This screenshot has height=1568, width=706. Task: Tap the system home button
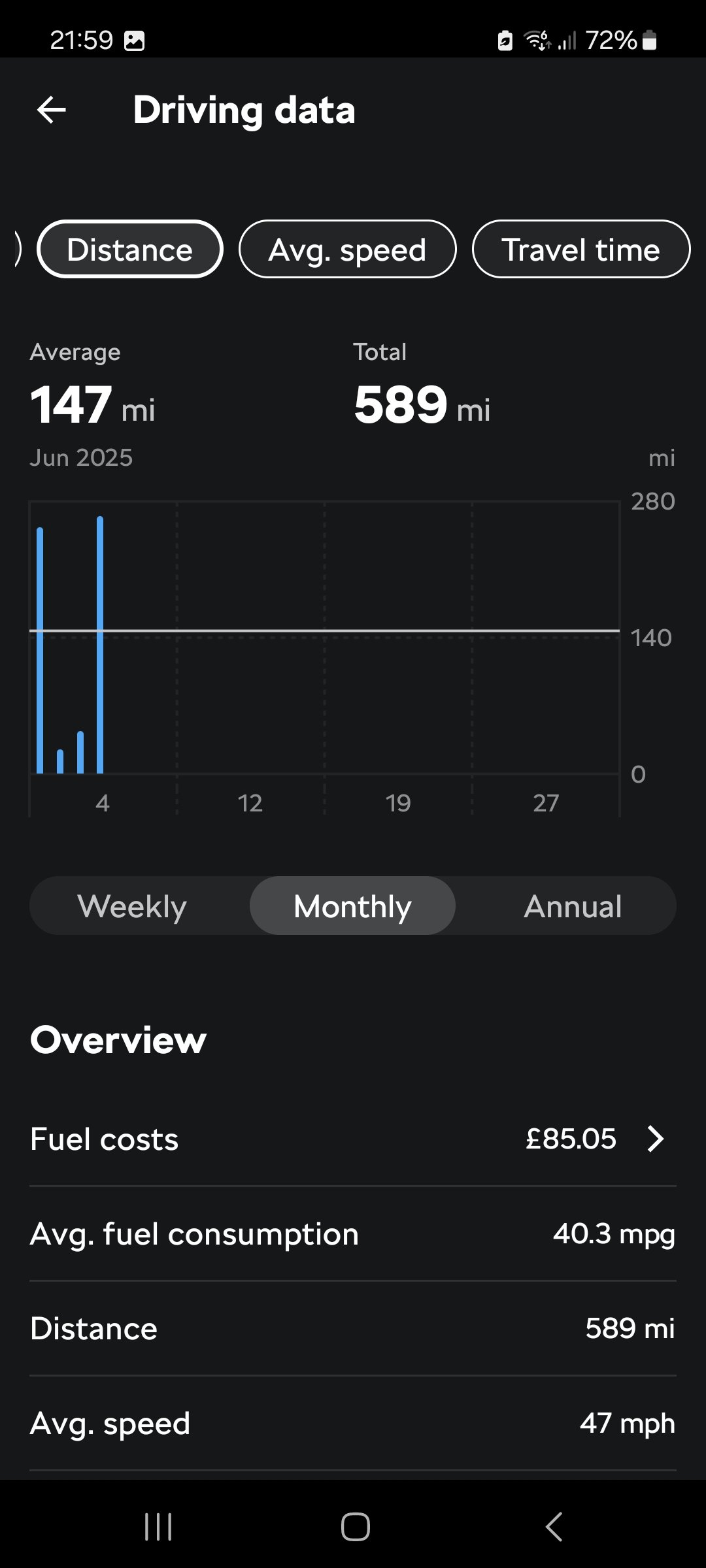(x=356, y=1526)
